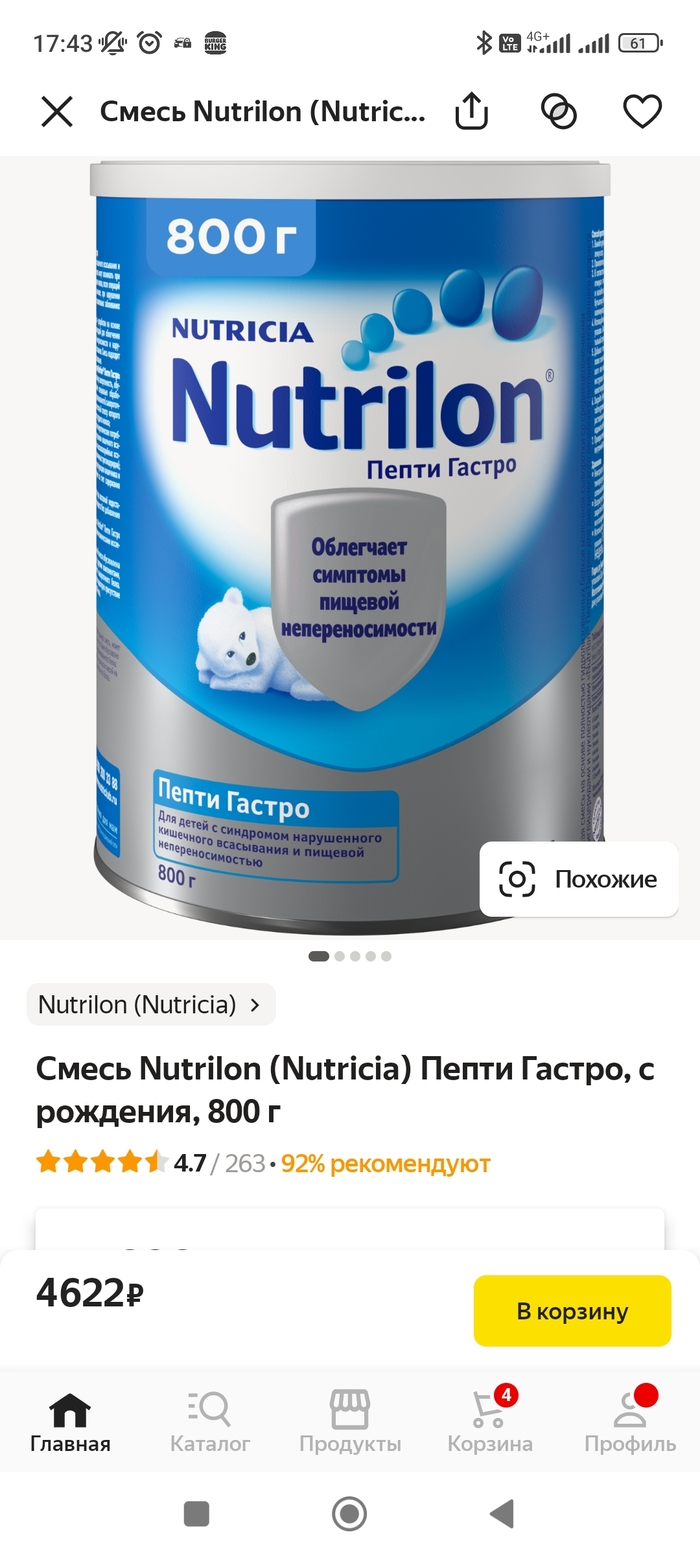Add Nutrilon formula to favorites
The width and height of the screenshot is (700, 1556).
(x=642, y=112)
